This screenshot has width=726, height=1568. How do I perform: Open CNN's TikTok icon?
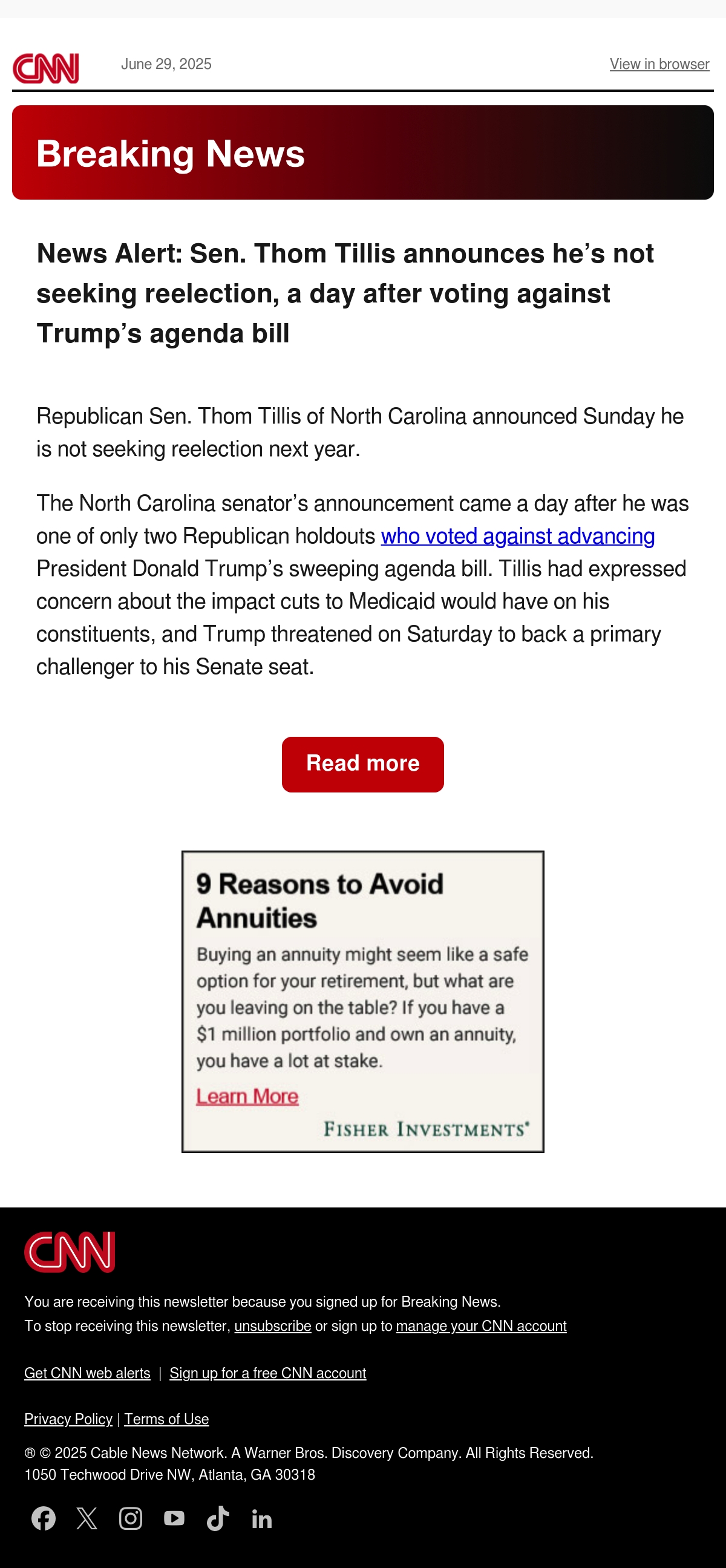tap(218, 1518)
